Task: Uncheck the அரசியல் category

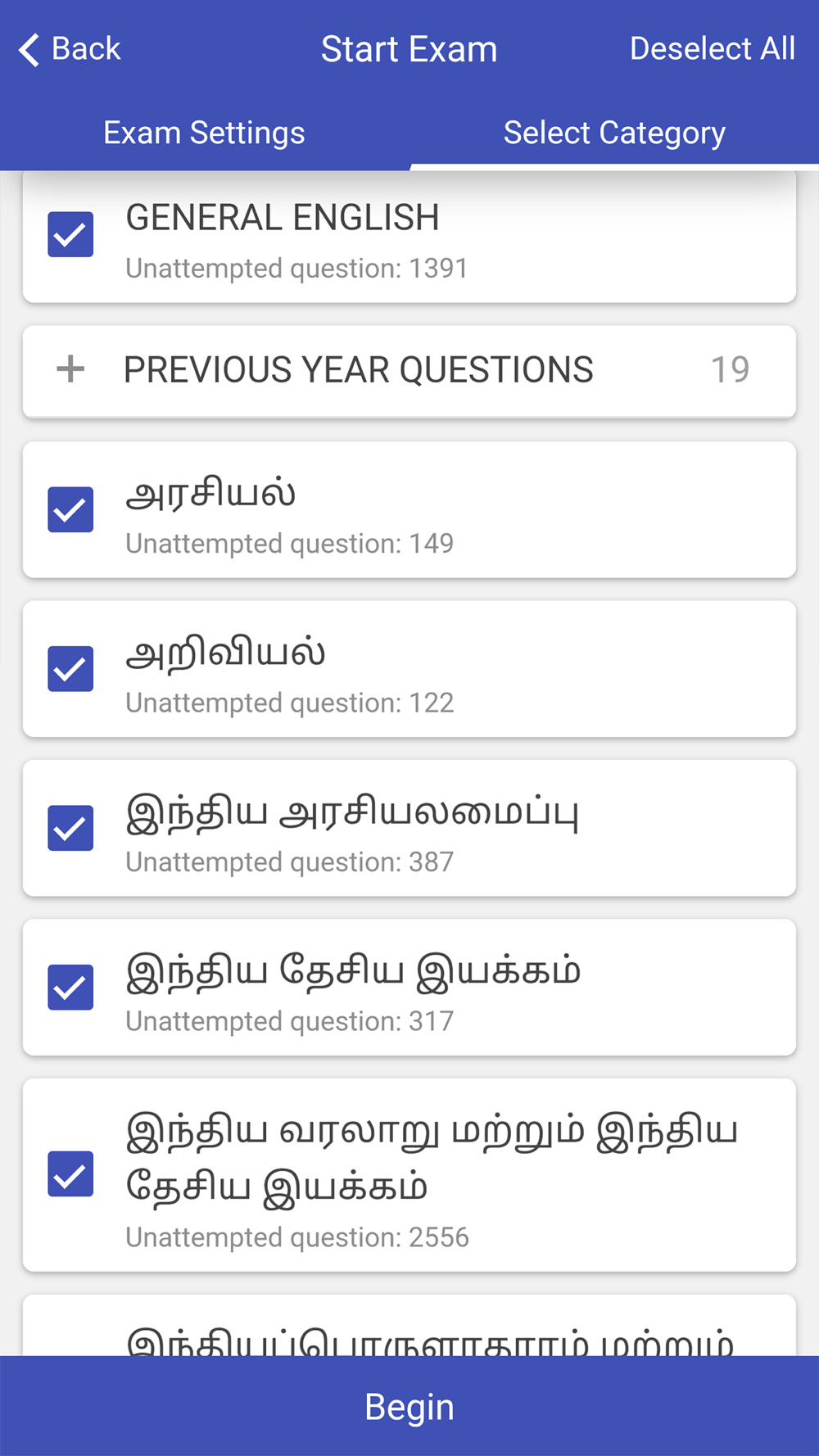Action: coord(70,509)
